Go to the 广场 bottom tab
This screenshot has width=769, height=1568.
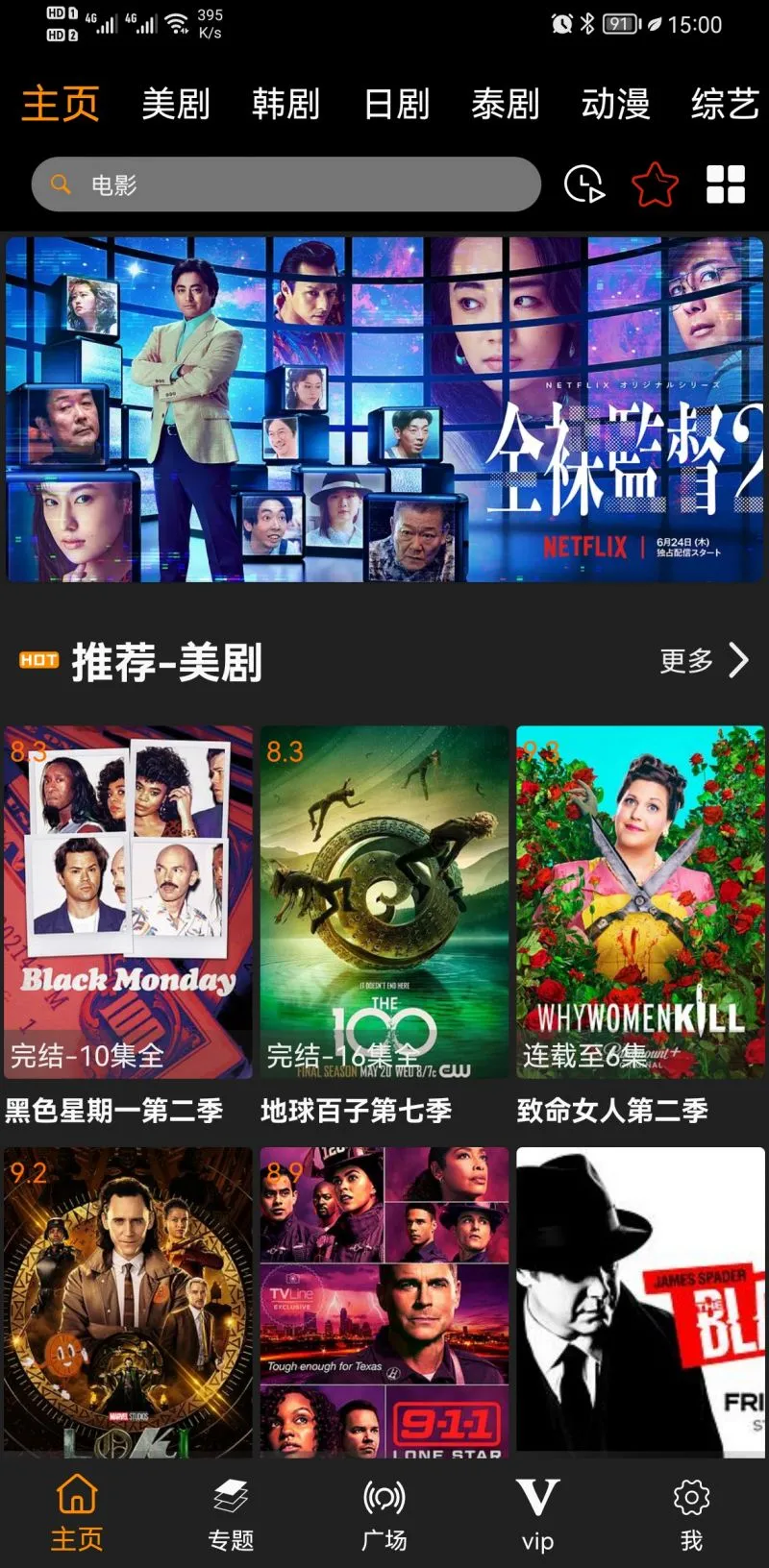tap(384, 1515)
